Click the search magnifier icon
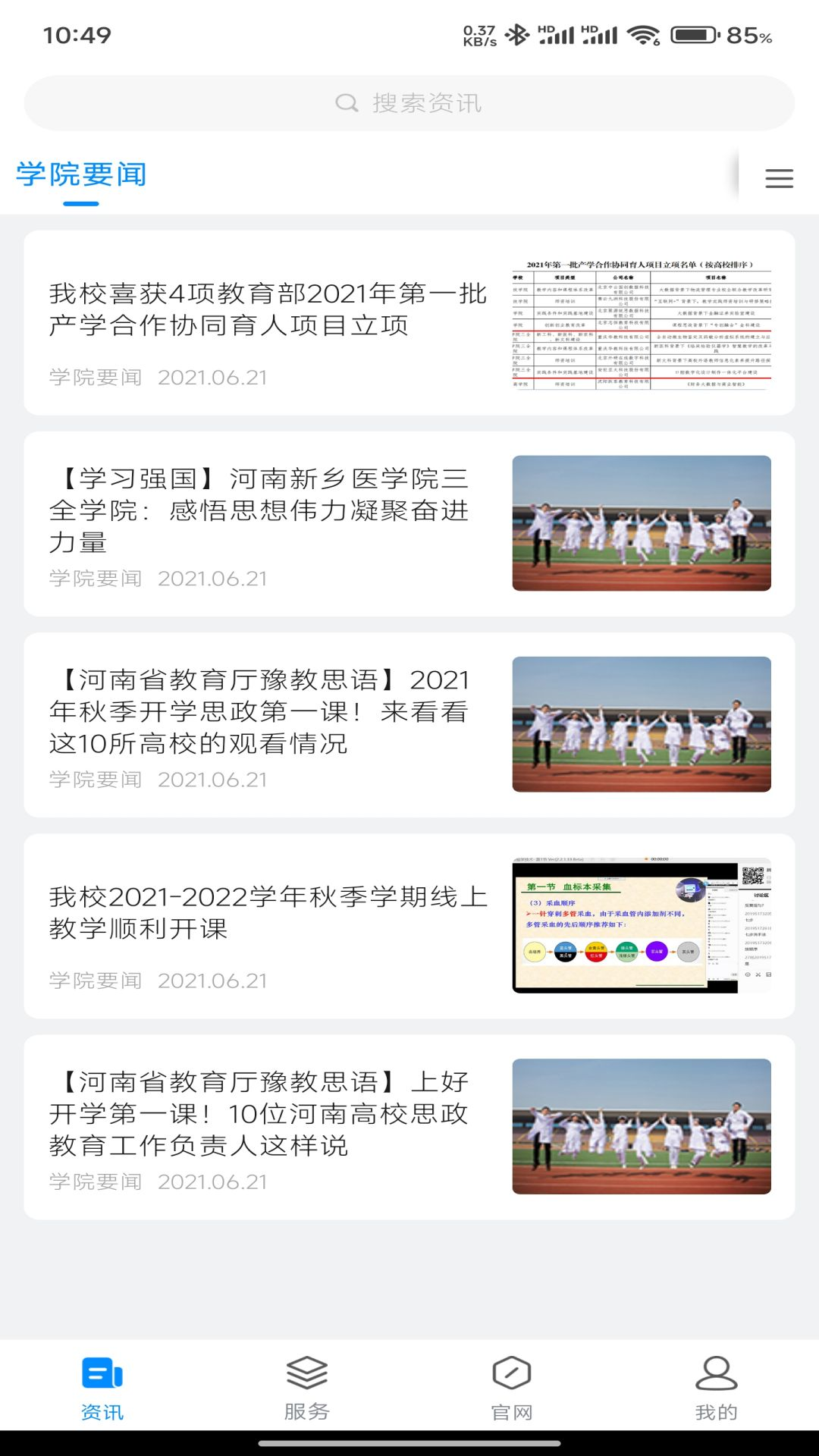Image resolution: width=819 pixels, height=1456 pixels. click(x=347, y=103)
